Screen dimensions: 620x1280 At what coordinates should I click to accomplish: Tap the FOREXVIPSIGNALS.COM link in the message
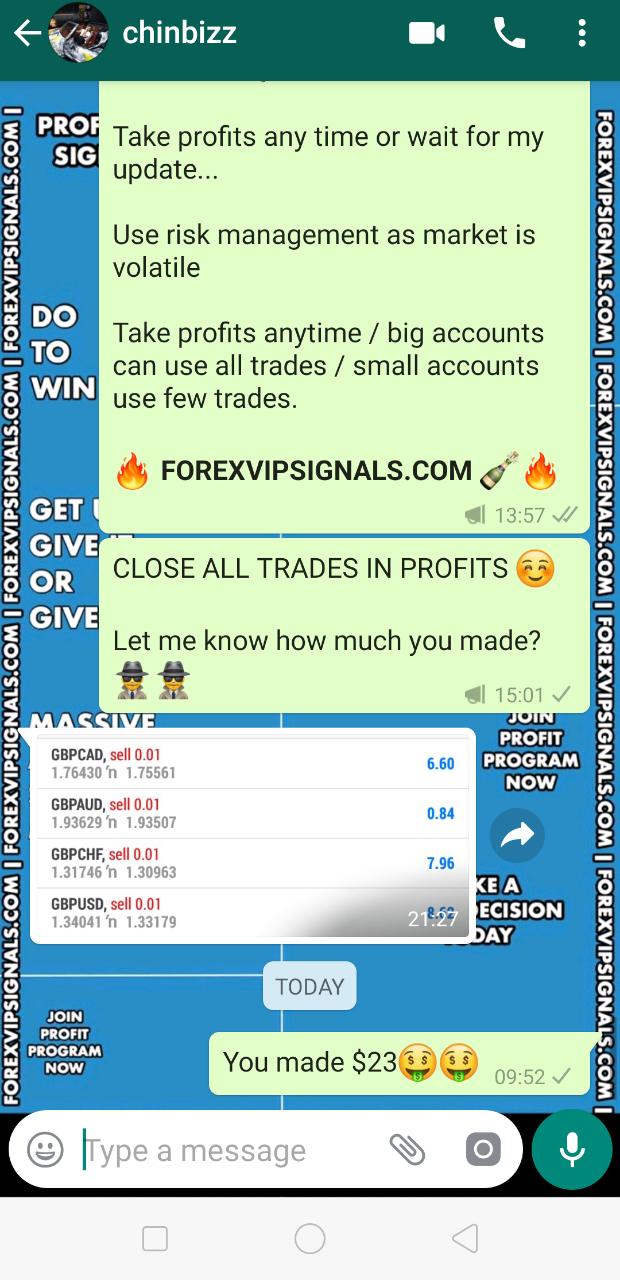pos(316,471)
